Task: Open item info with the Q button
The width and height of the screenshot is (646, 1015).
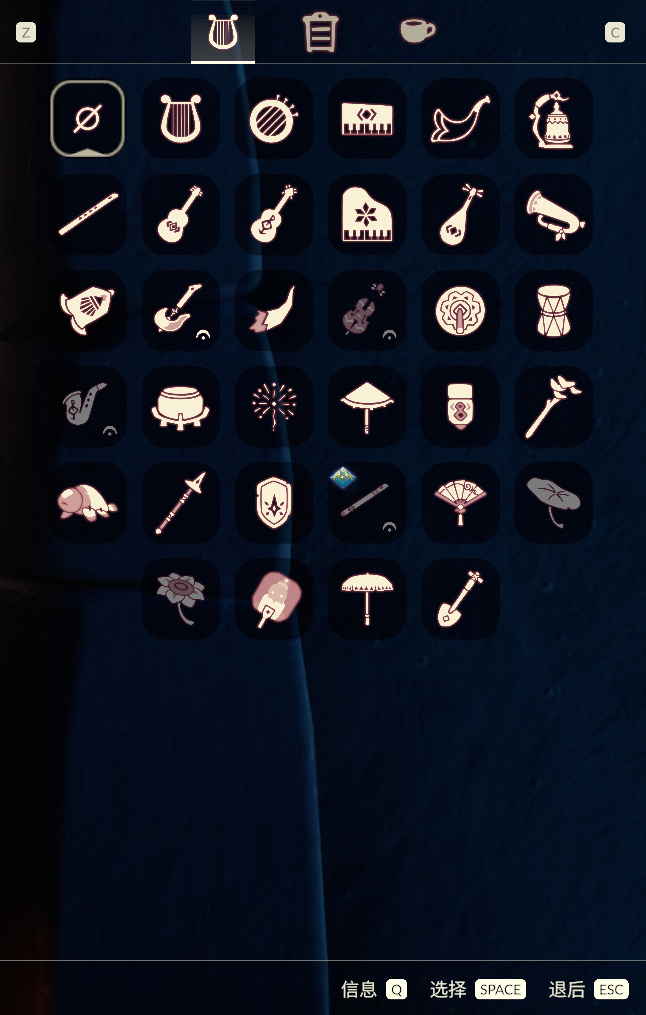Action: click(x=397, y=989)
